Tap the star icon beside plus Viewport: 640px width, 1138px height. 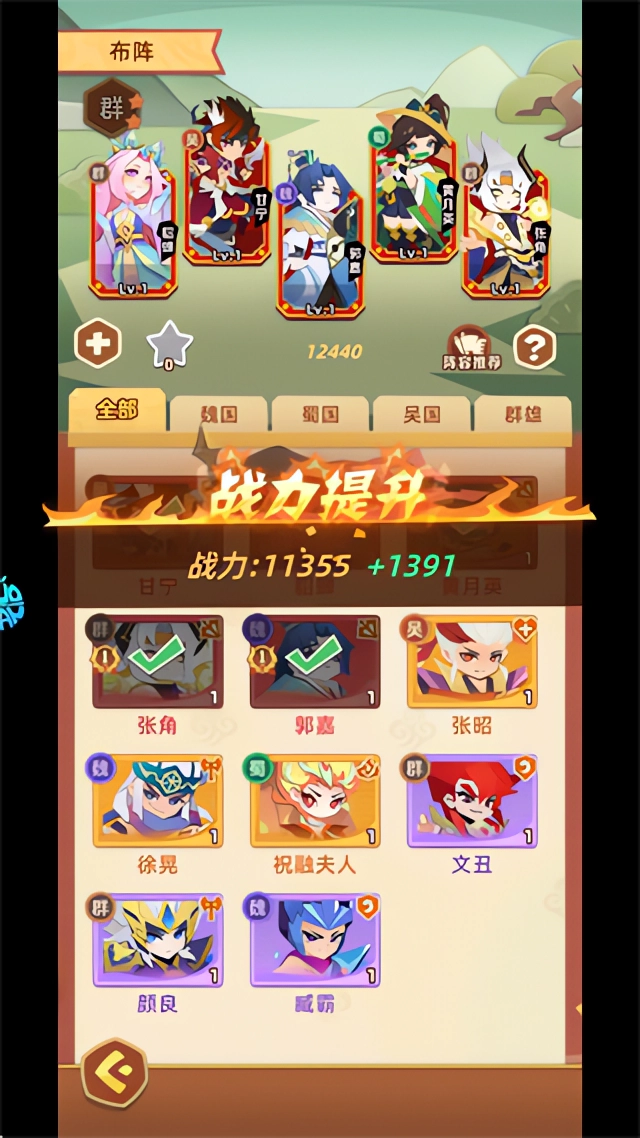coord(169,346)
